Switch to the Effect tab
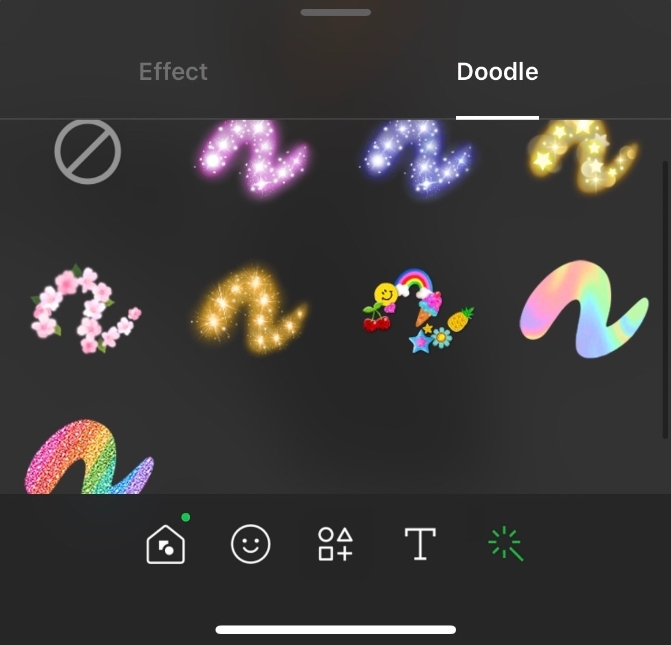671x645 pixels. [173, 72]
